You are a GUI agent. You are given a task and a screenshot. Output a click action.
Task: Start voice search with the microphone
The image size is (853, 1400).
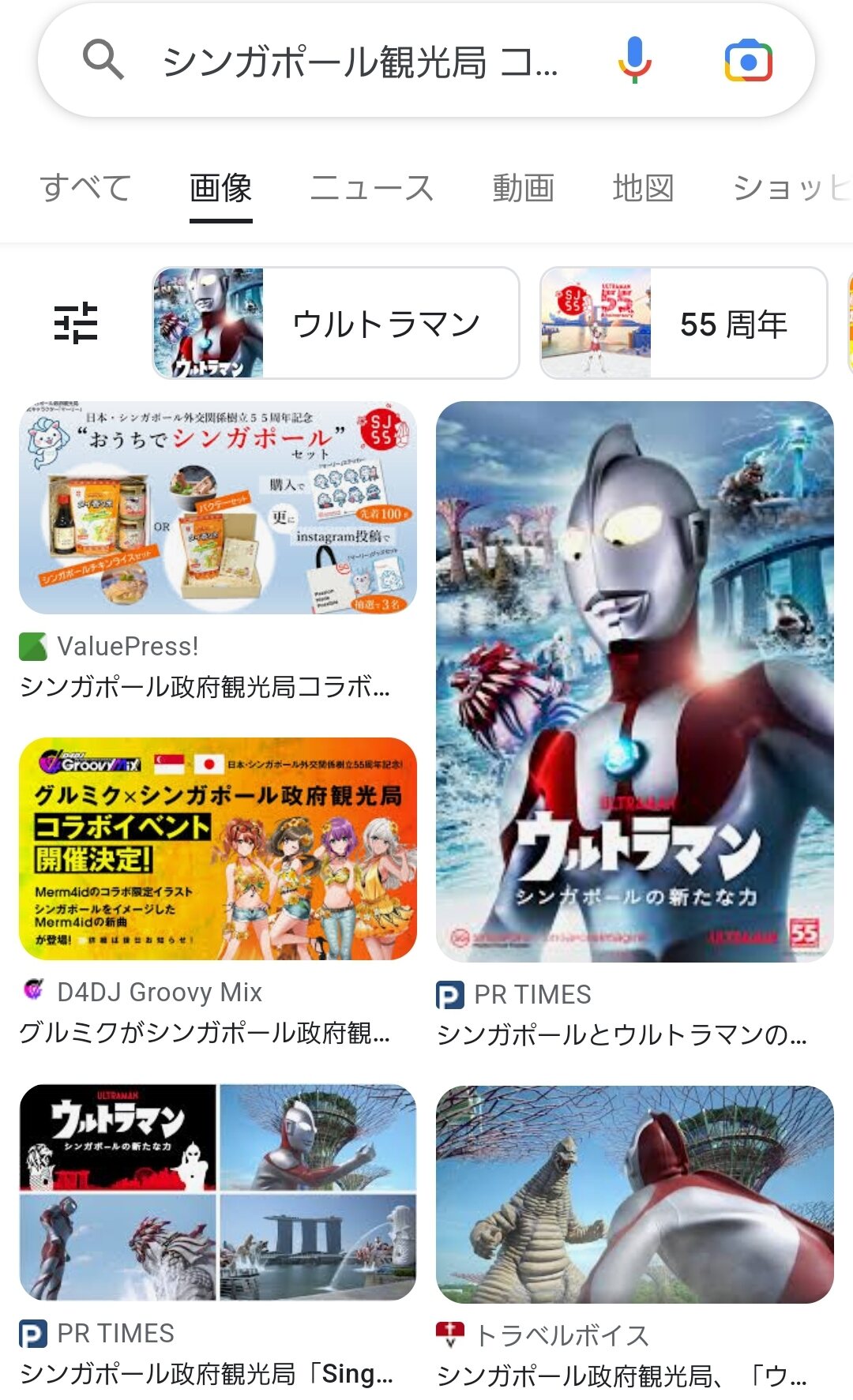pos(634,61)
